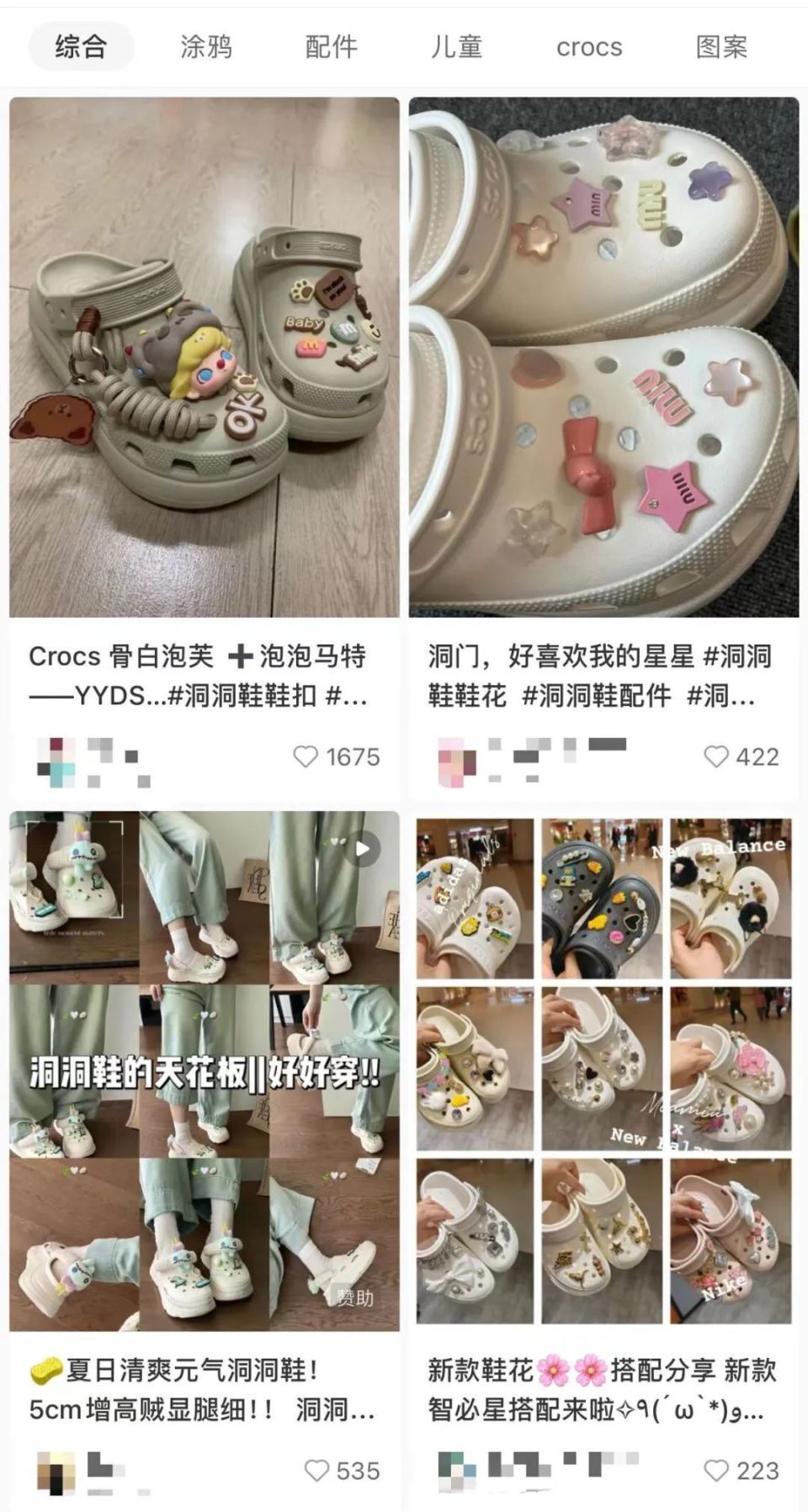Viewport: 808px width, 1512px height.
Task: Like the post with 223 likes
Action: pos(715,1471)
